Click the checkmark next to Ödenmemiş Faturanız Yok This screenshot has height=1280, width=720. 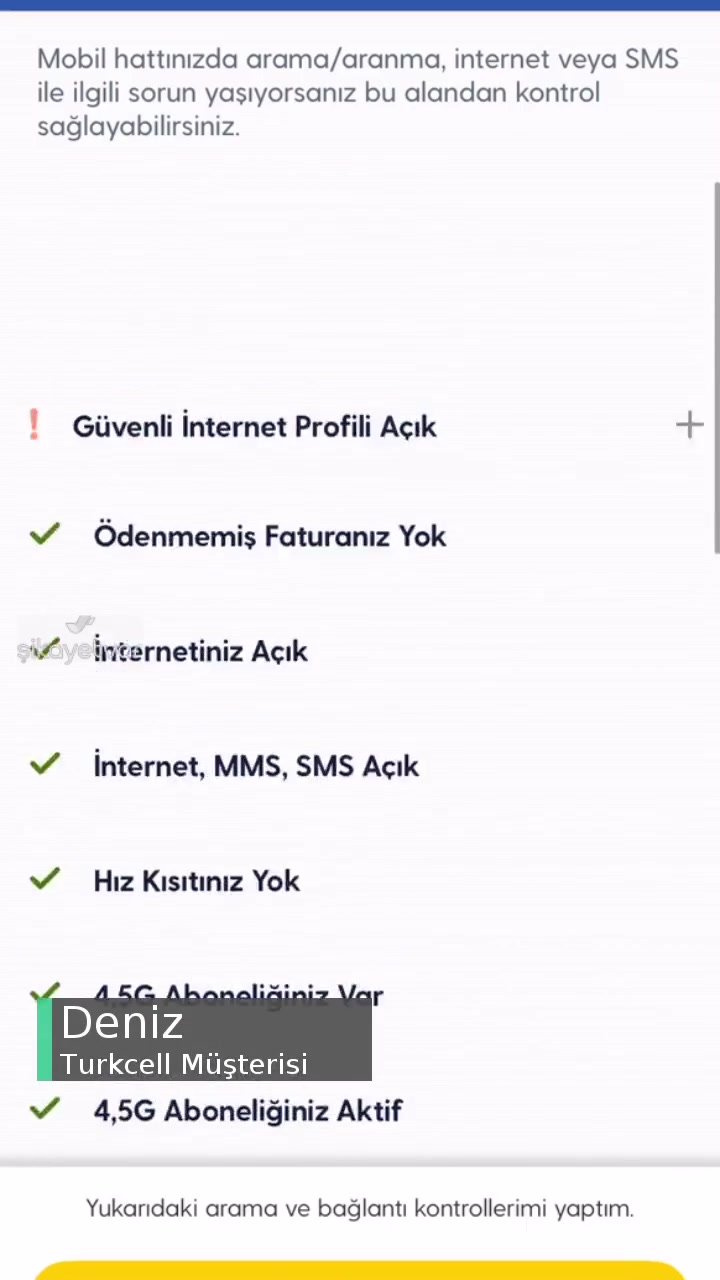click(44, 534)
